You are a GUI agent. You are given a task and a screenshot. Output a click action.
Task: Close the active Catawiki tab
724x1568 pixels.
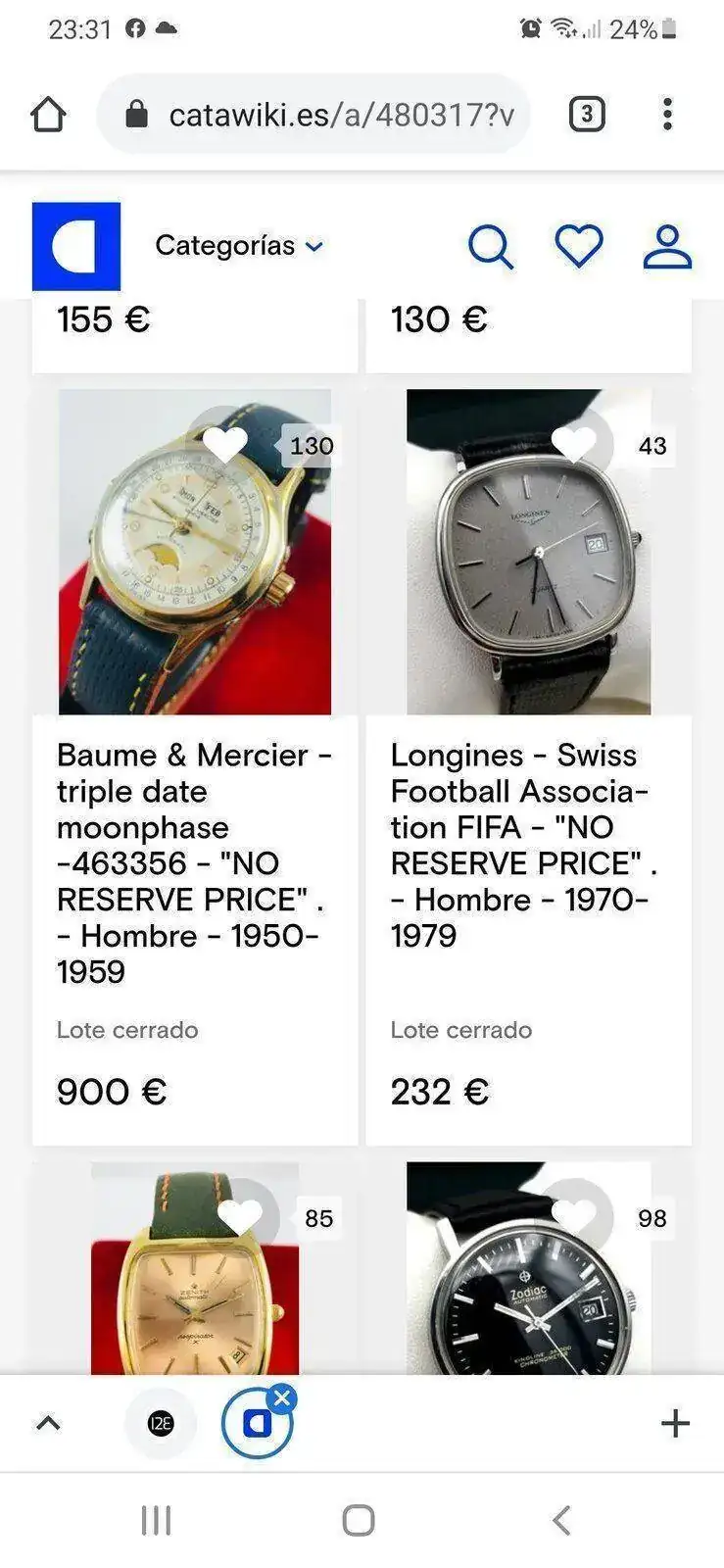(x=282, y=1398)
